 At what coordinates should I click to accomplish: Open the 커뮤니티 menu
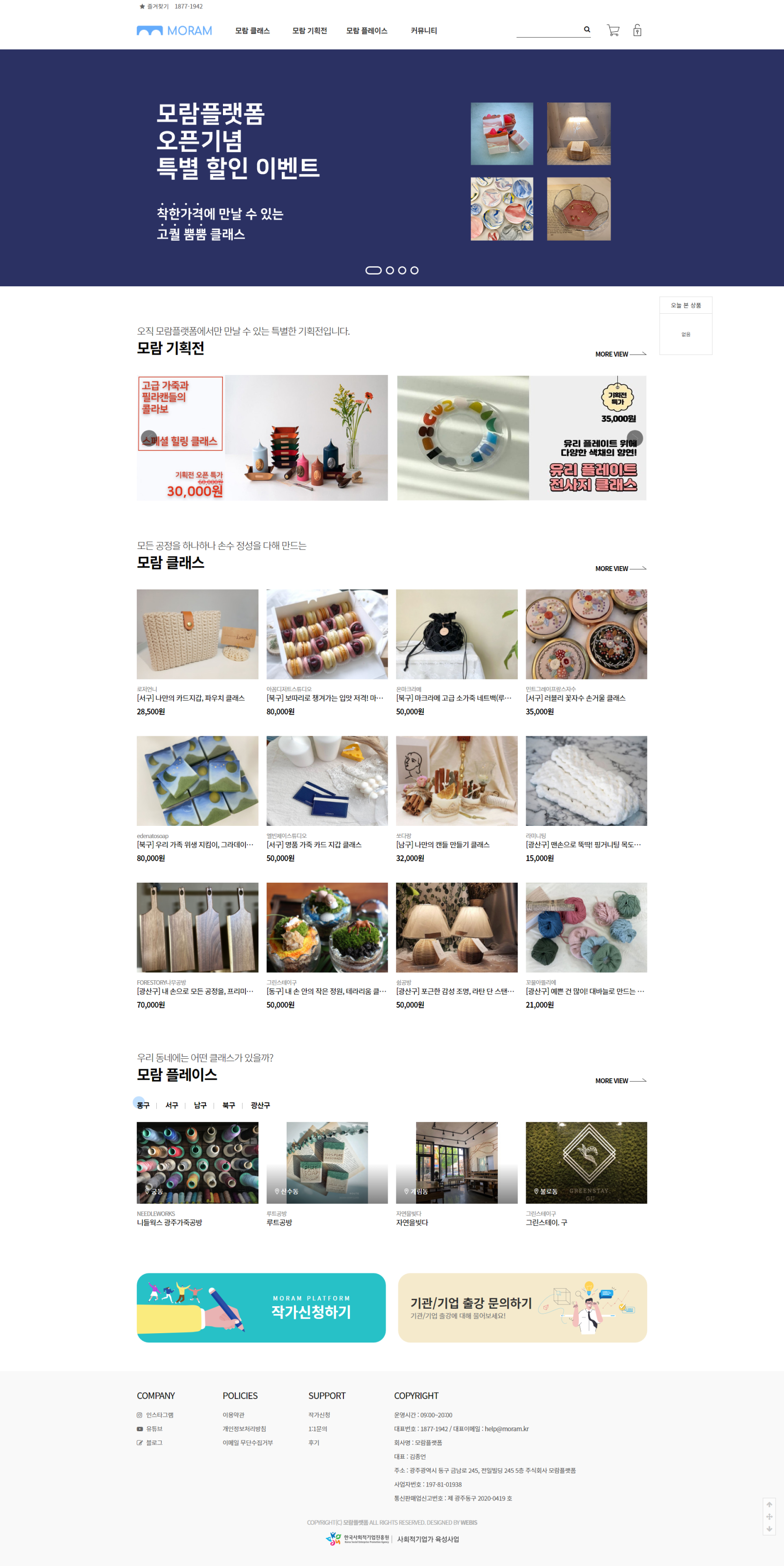coord(423,31)
